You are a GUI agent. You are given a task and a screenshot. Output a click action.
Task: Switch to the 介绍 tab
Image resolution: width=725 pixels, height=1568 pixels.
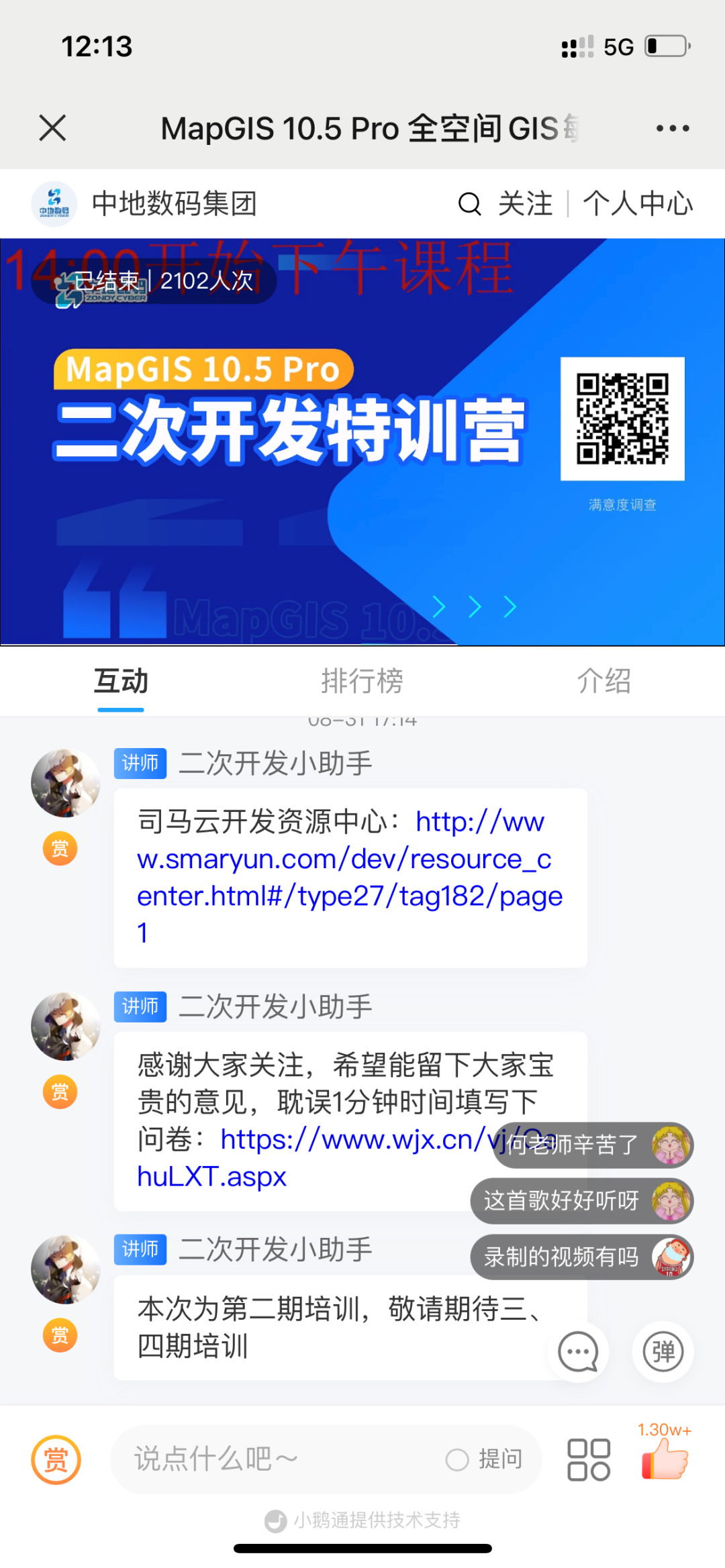coord(603,681)
